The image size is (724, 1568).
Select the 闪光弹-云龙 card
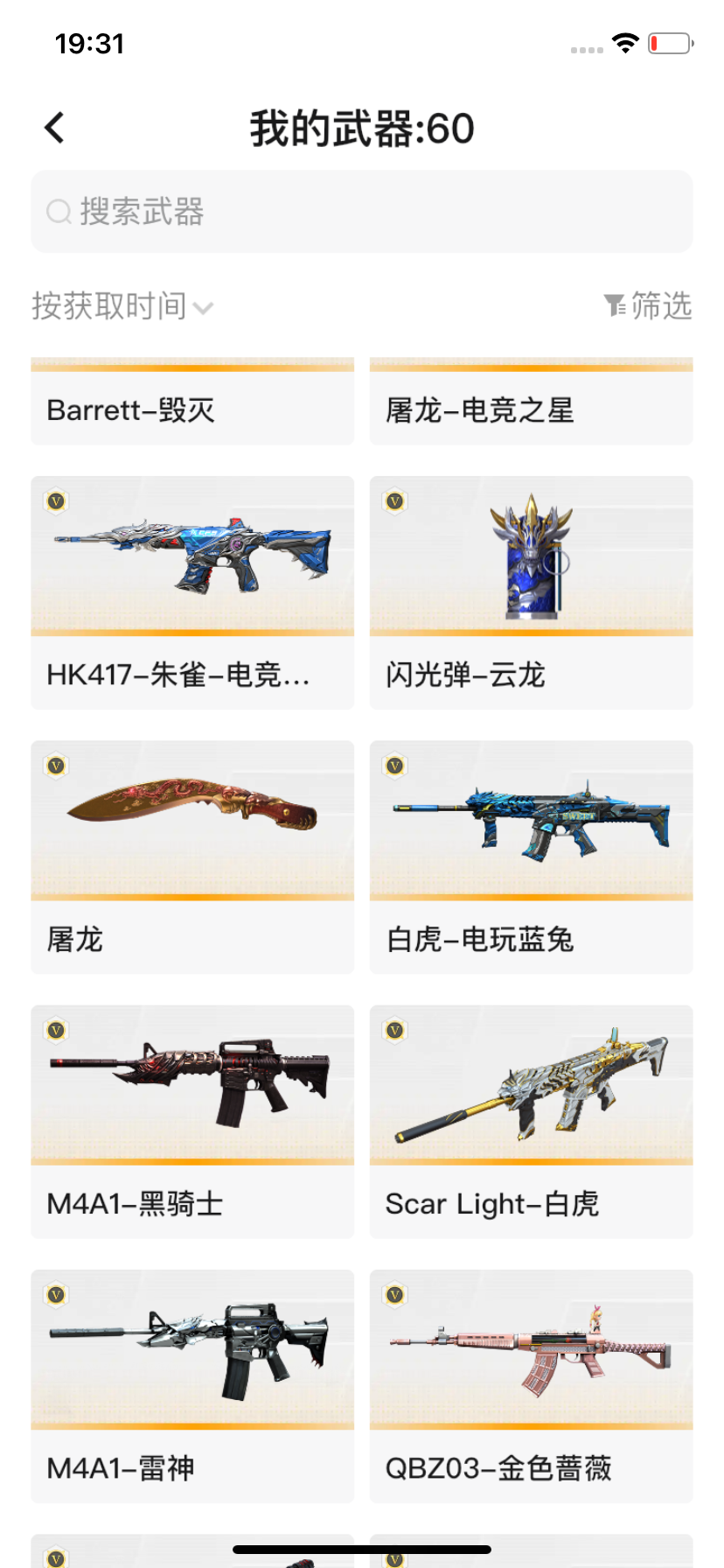click(x=531, y=591)
